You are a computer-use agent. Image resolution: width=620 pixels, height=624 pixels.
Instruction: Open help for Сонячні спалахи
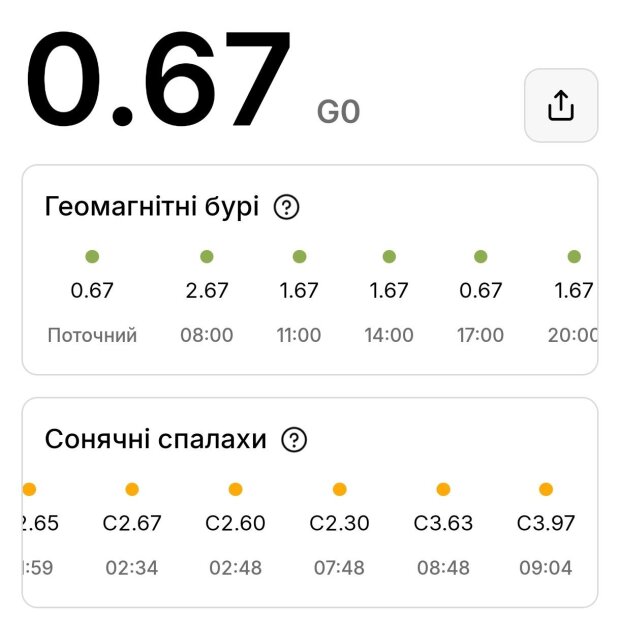coord(294,439)
